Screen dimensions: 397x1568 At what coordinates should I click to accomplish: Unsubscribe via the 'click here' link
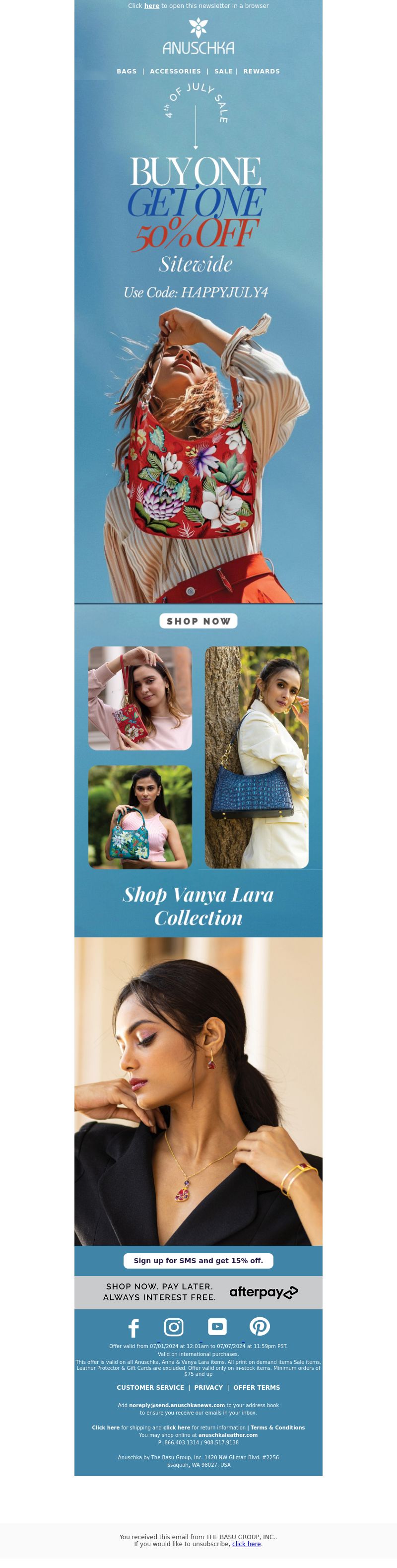(x=246, y=1544)
